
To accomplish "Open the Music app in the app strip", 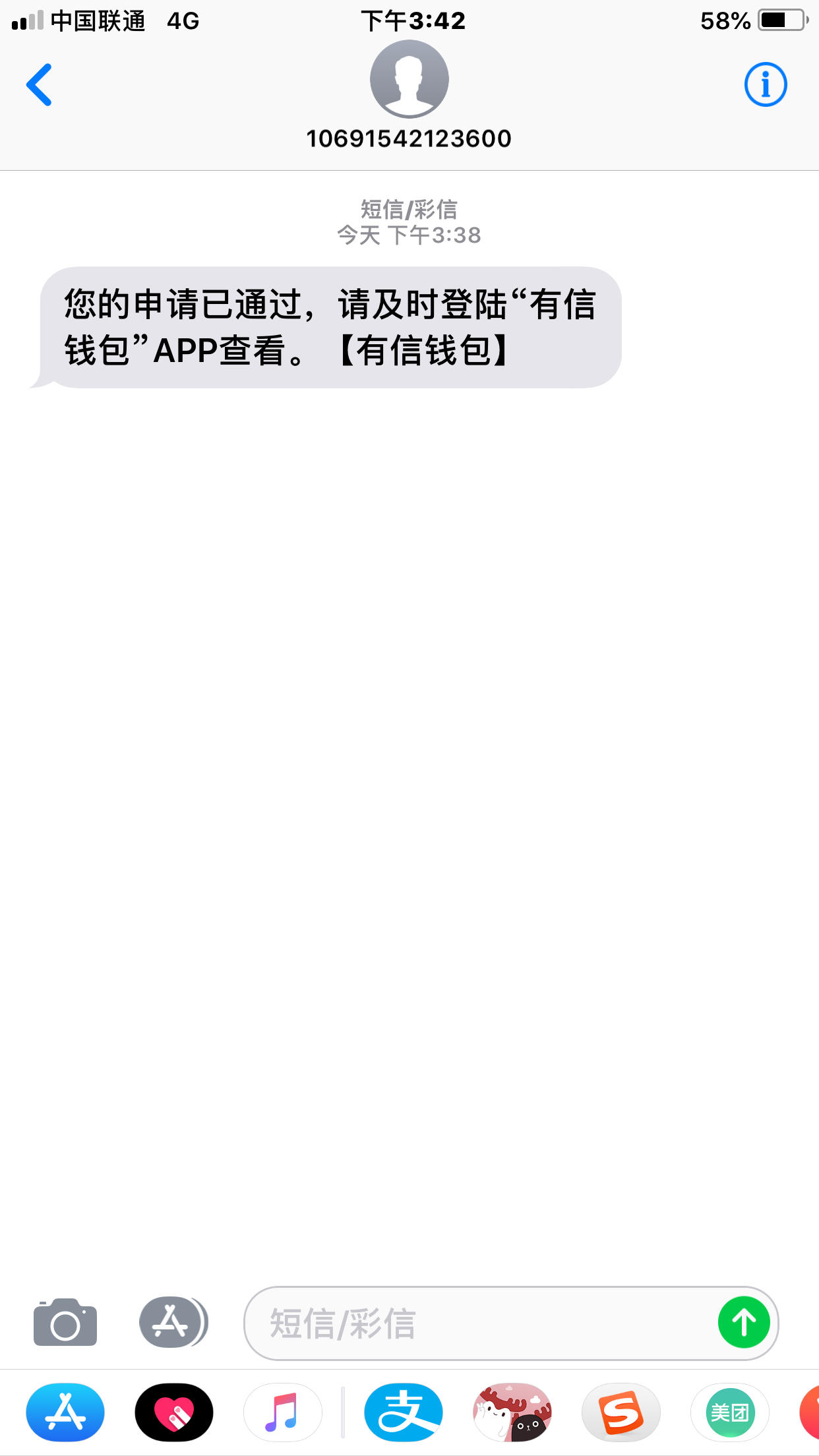I will tap(282, 1412).
